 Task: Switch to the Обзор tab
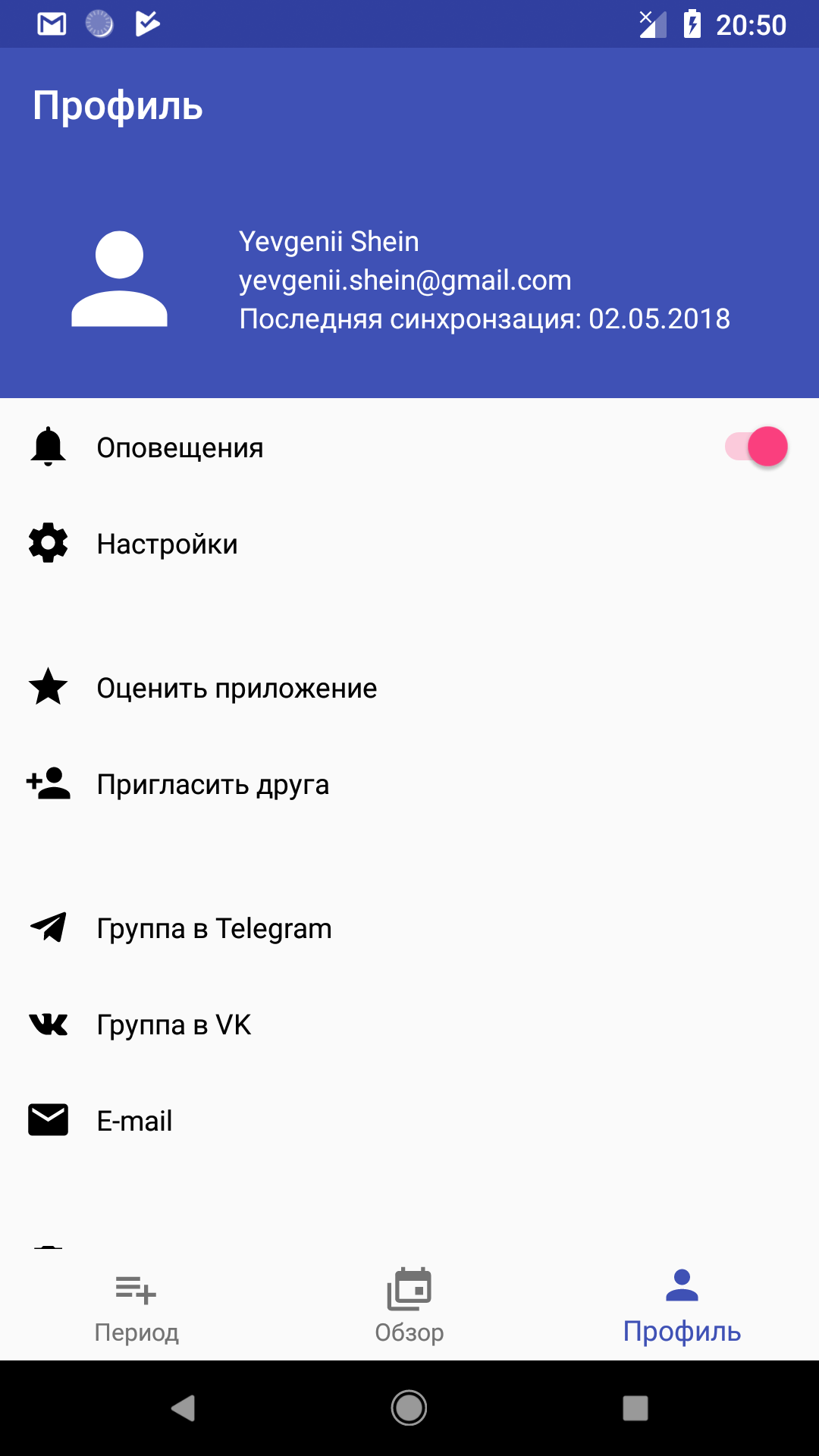[409, 1305]
